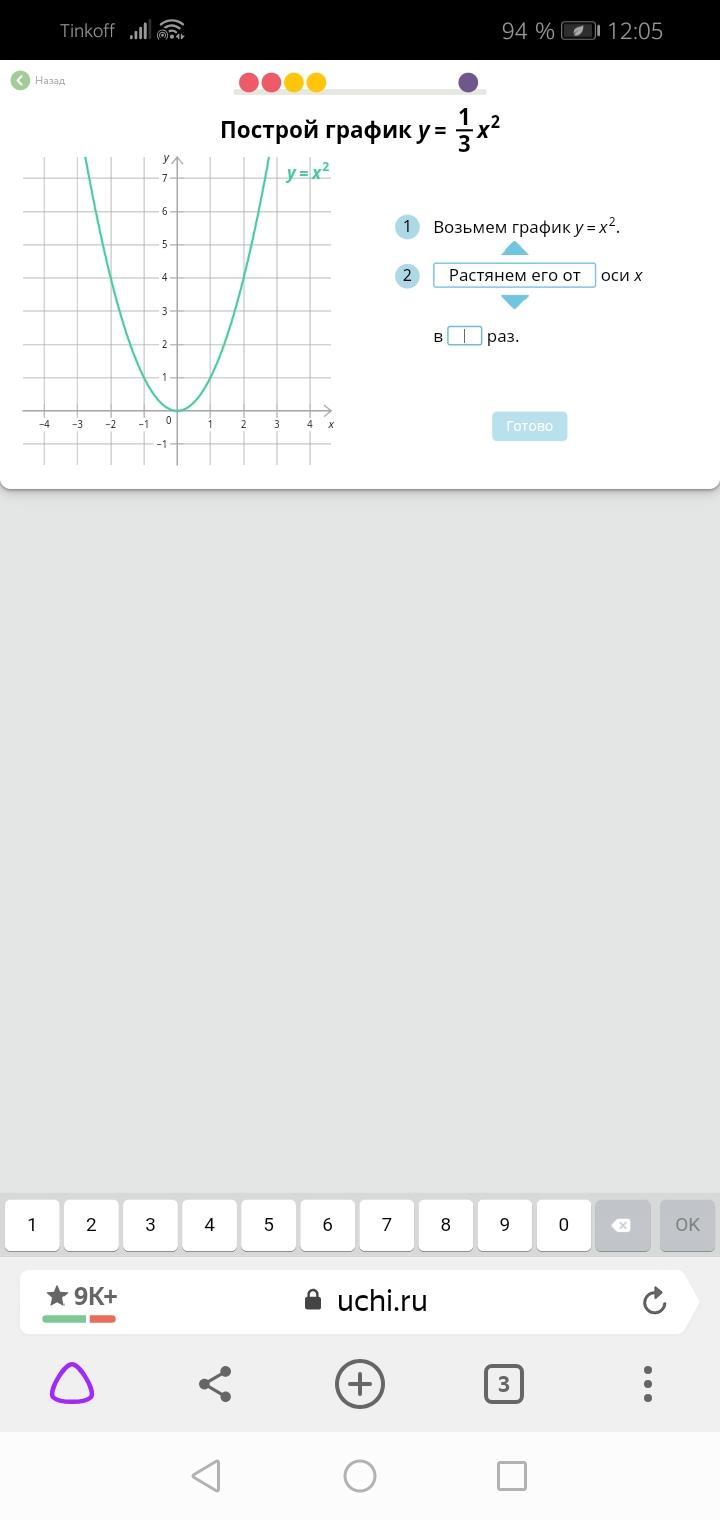
Task: Type digit 3 on the number pad
Action: (x=150, y=1225)
